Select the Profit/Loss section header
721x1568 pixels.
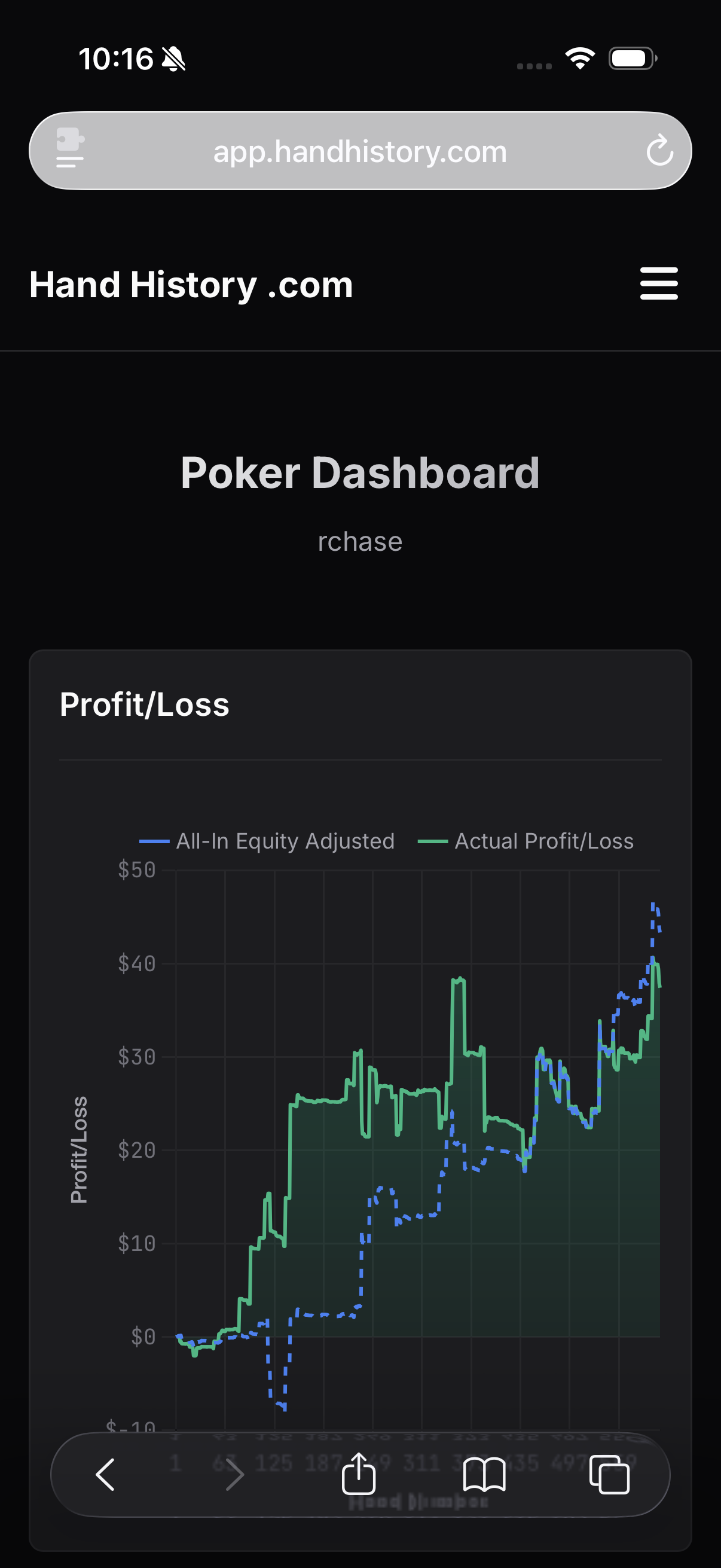(x=143, y=705)
